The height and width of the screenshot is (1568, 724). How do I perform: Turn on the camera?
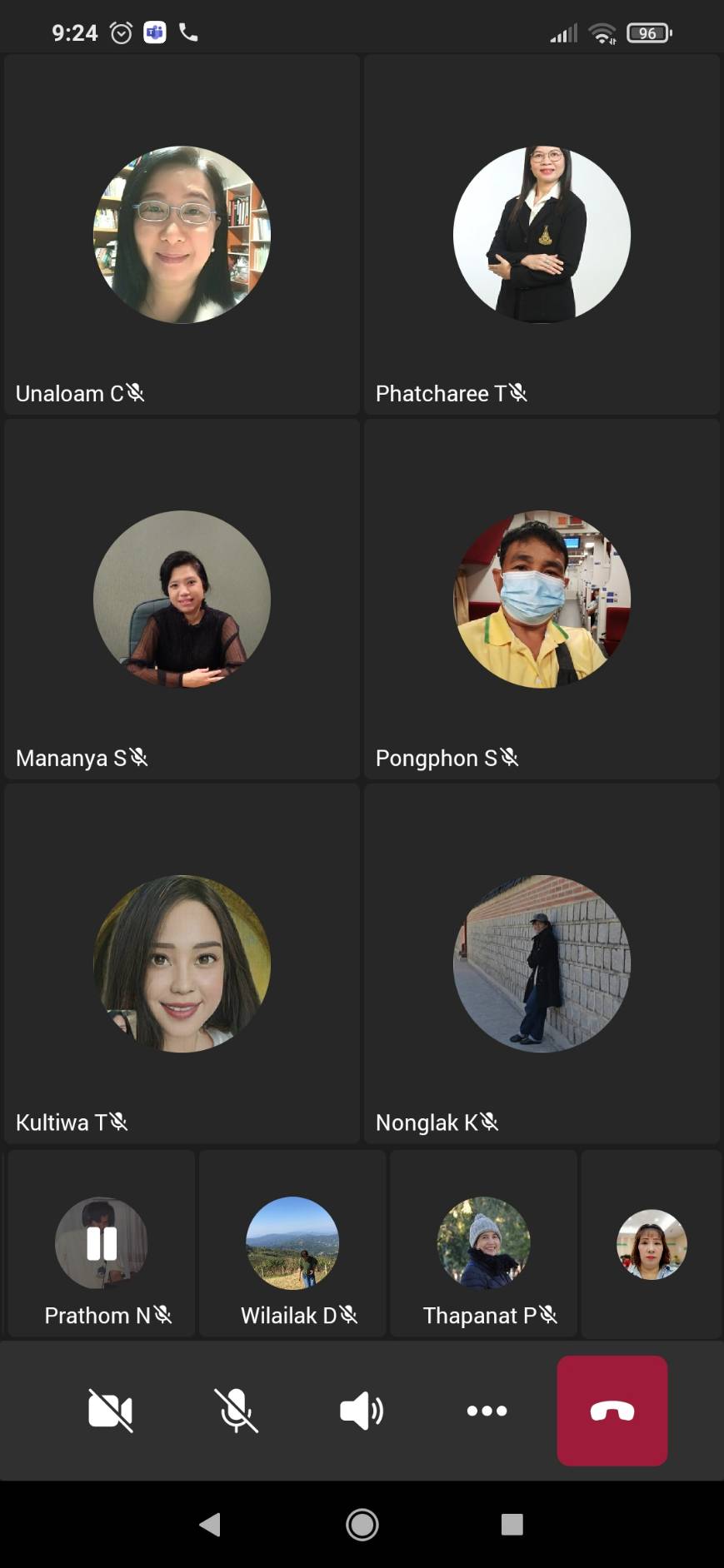coord(110,1411)
